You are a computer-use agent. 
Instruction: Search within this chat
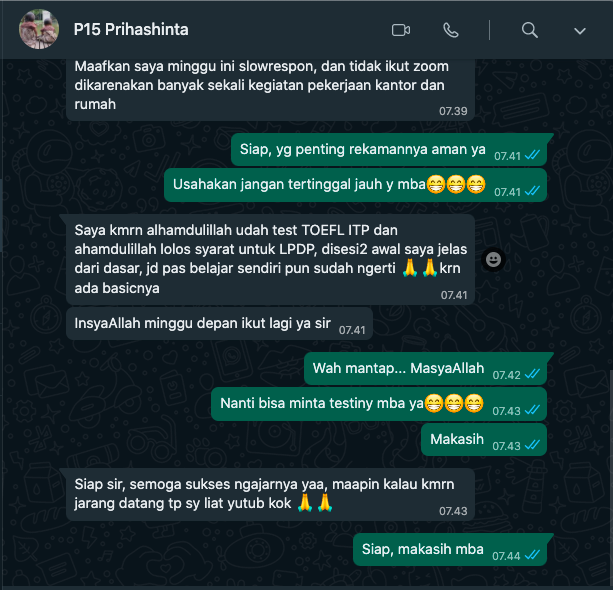click(x=530, y=30)
